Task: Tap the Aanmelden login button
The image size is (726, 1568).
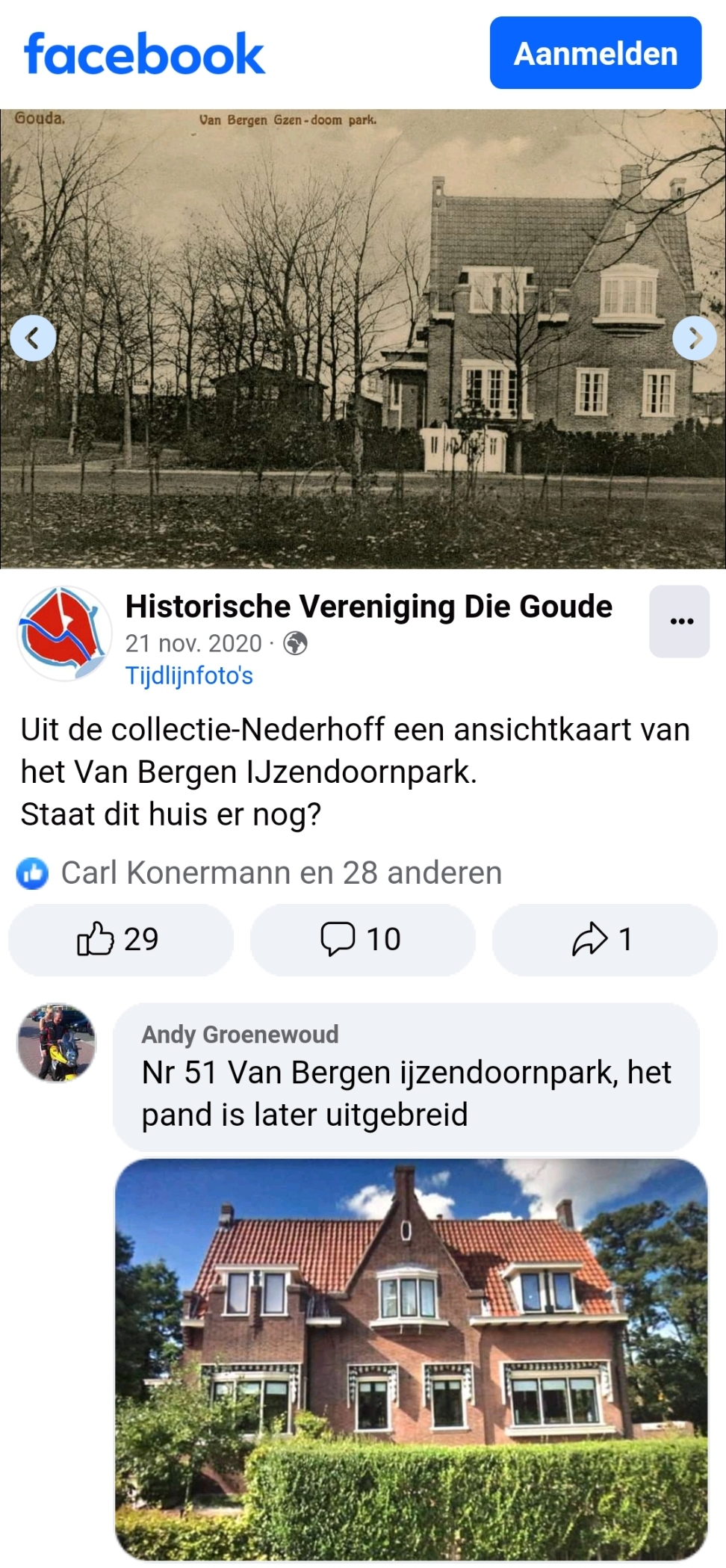Action: pos(595,53)
